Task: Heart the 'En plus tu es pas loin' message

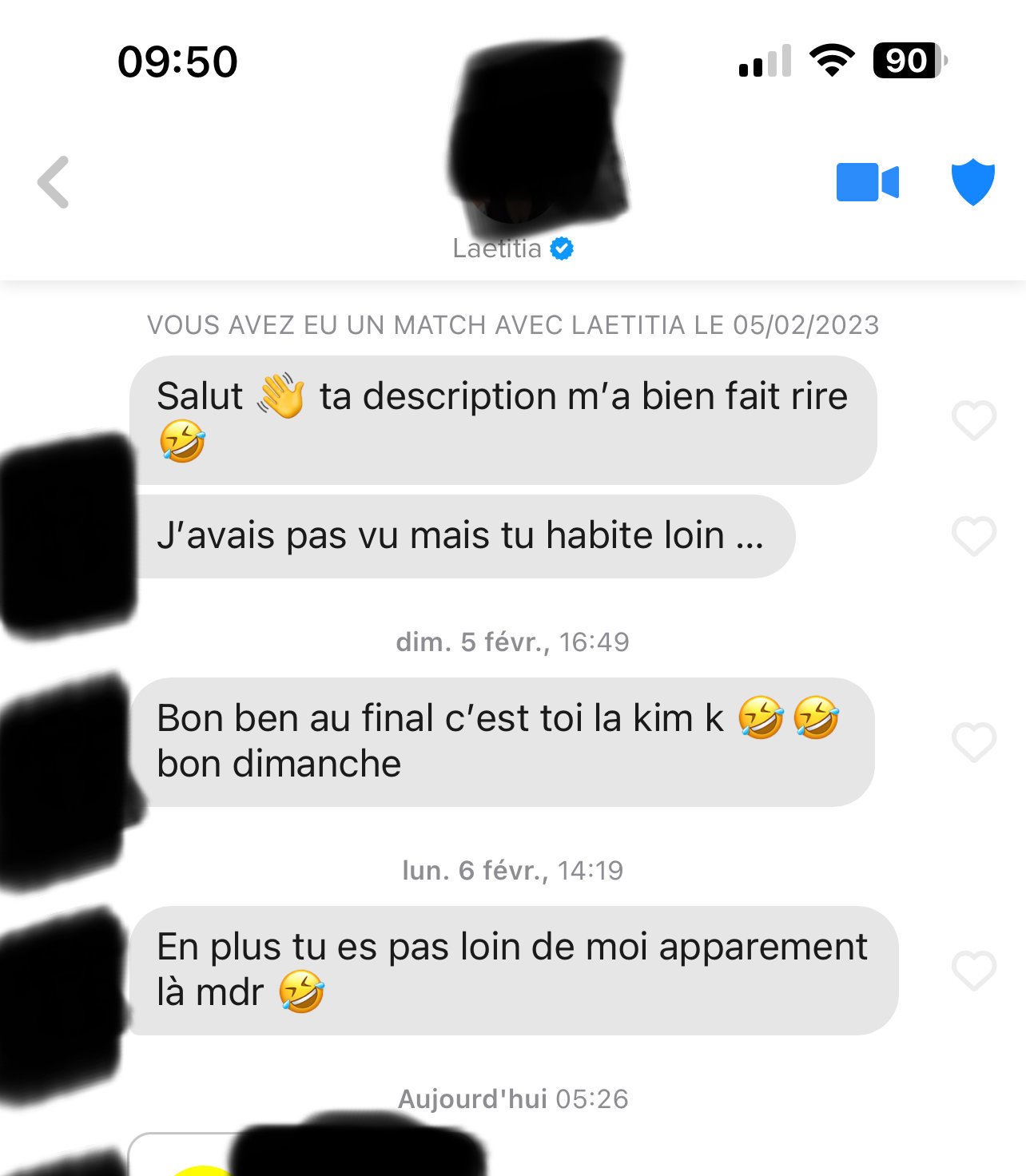Action: (x=973, y=971)
